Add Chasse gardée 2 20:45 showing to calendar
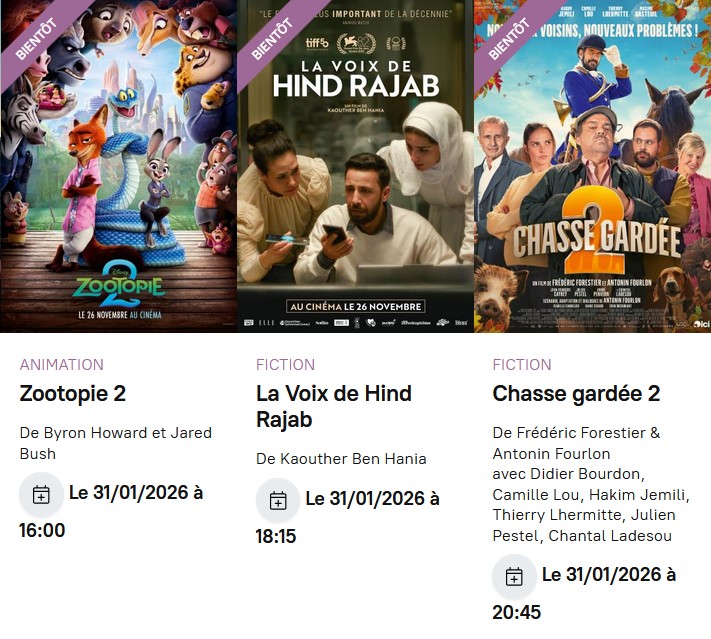711x639 pixels. point(514,576)
